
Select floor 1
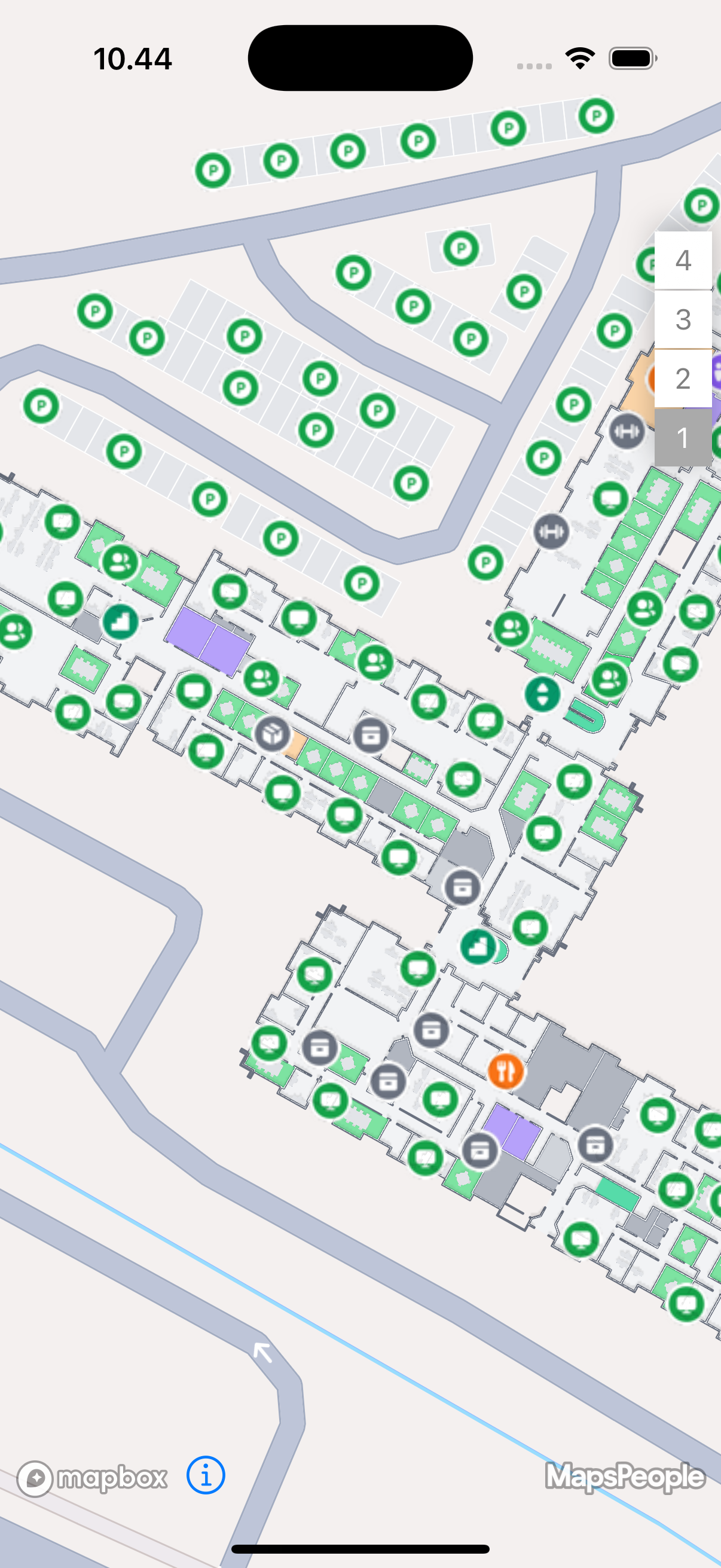[683, 438]
